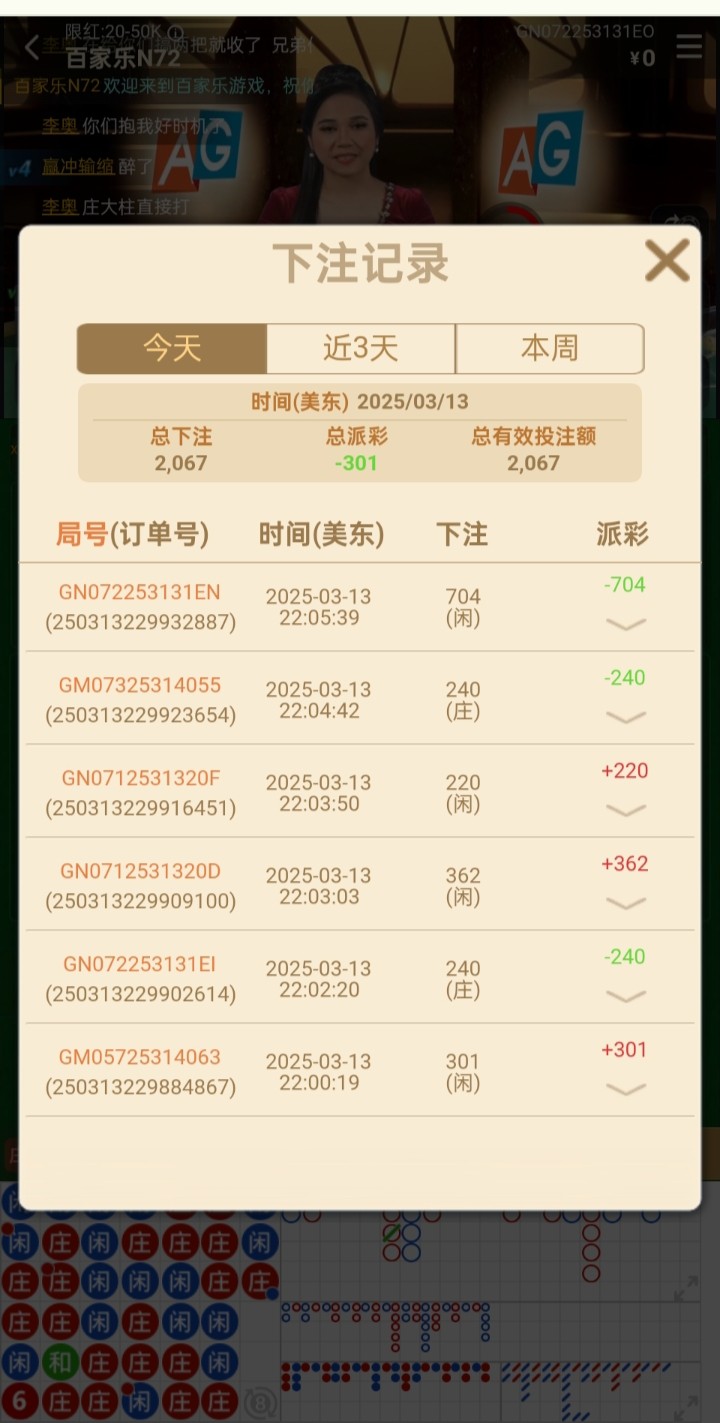Screen dimensions: 720x1423
Task: Expand details for order GM07325314055
Action: [x=626, y=717]
